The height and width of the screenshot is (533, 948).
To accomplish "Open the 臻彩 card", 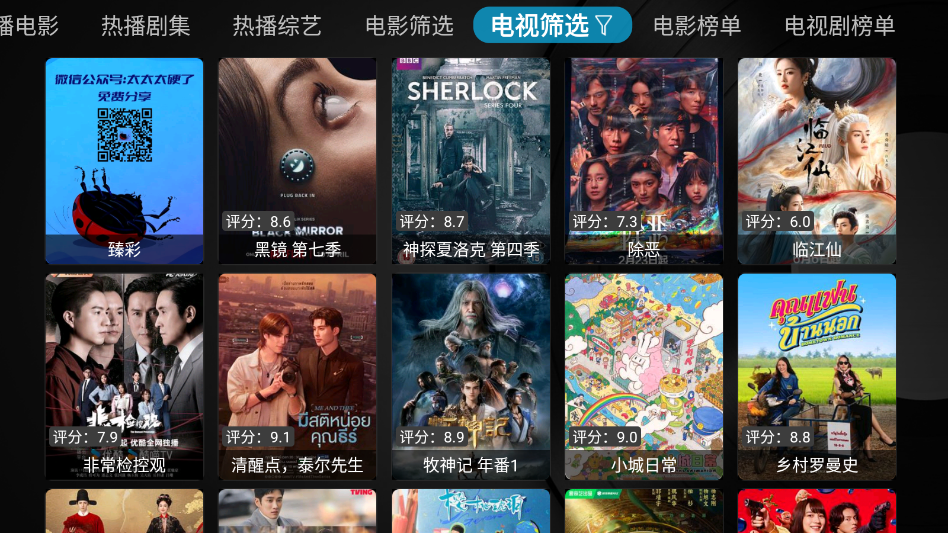I will click(x=124, y=160).
